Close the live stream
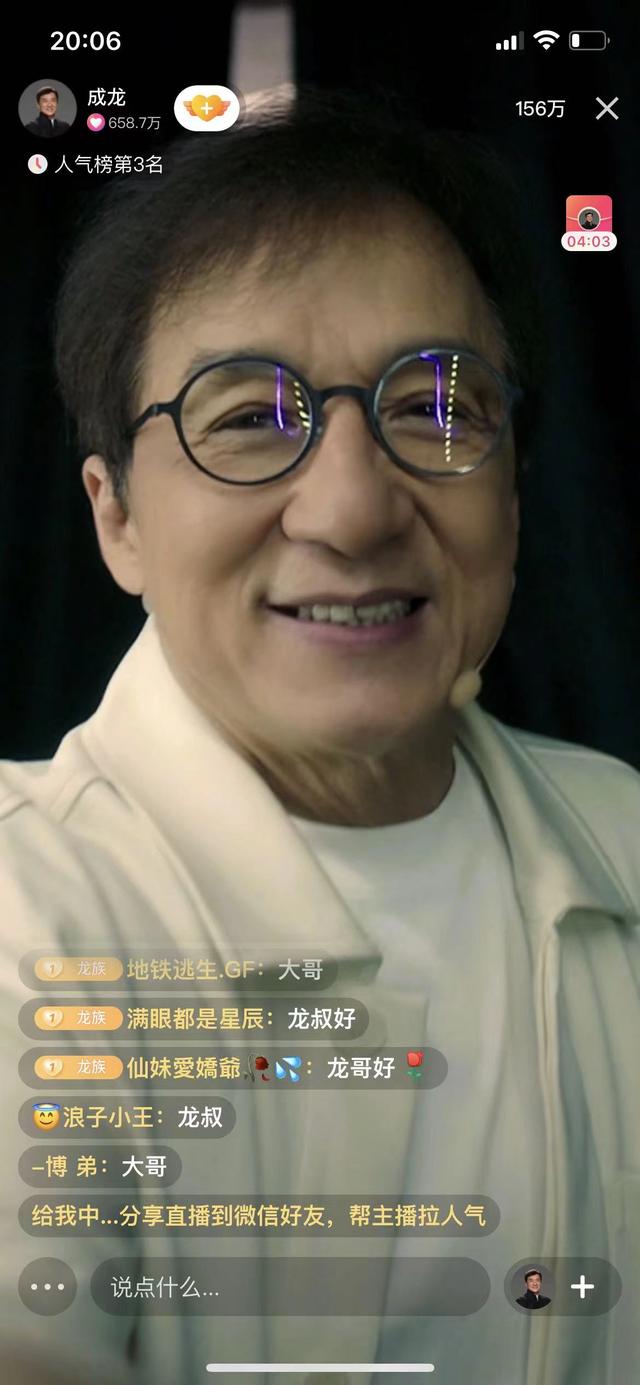This screenshot has height=1385, width=640. pos(607,109)
